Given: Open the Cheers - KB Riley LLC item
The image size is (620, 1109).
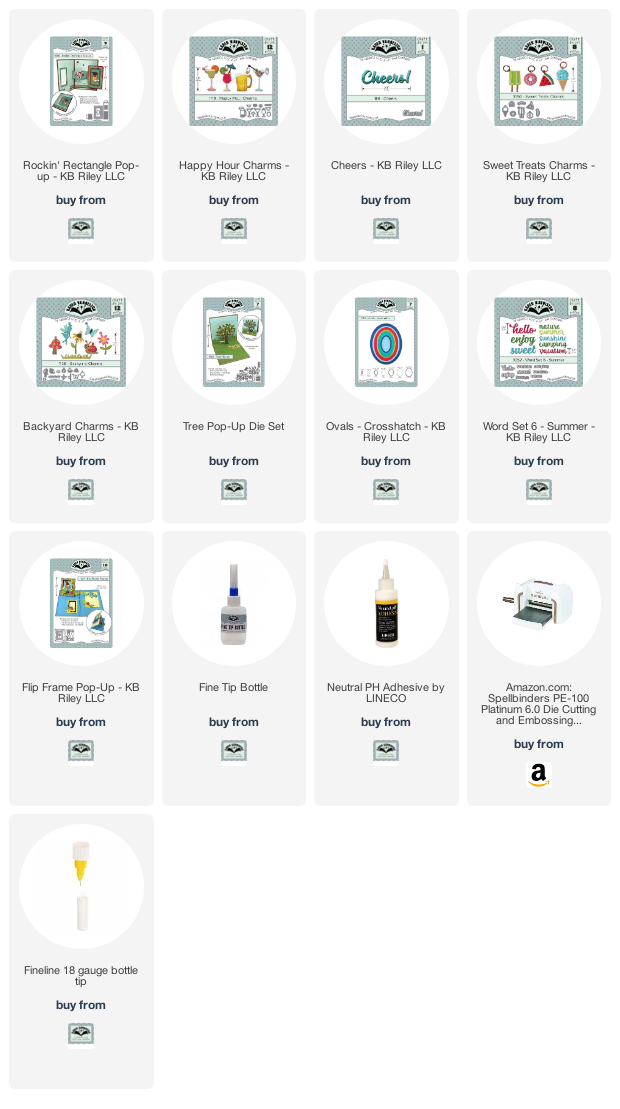Looking at the screenshot, I should point(386,135).
